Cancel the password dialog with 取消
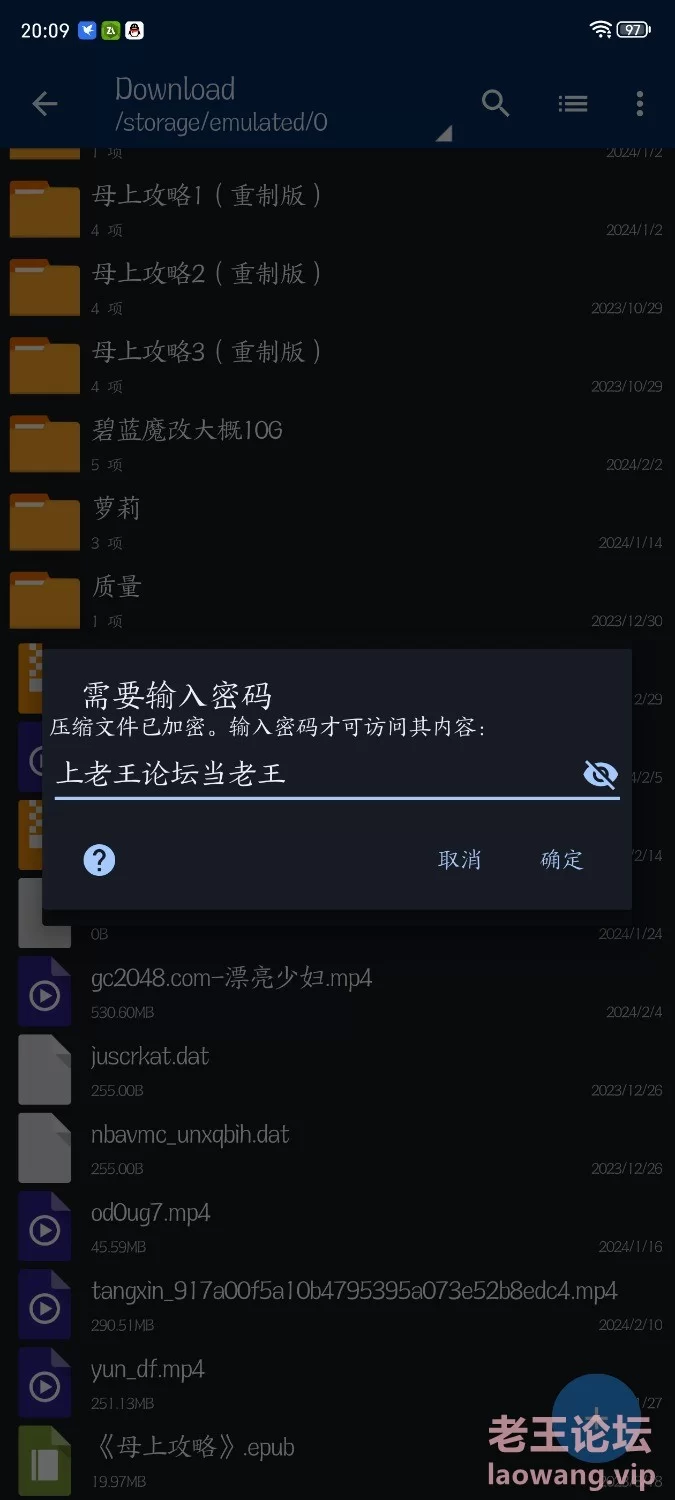Screen dimensions: 675x1500 tap(459, 859)
